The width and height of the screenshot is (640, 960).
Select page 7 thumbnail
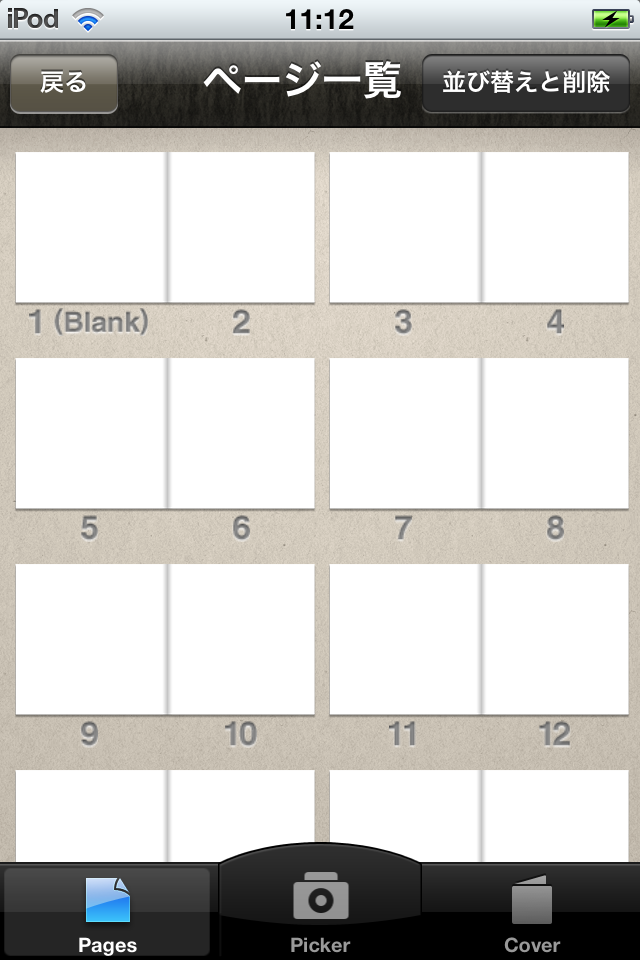pos(404,433)
